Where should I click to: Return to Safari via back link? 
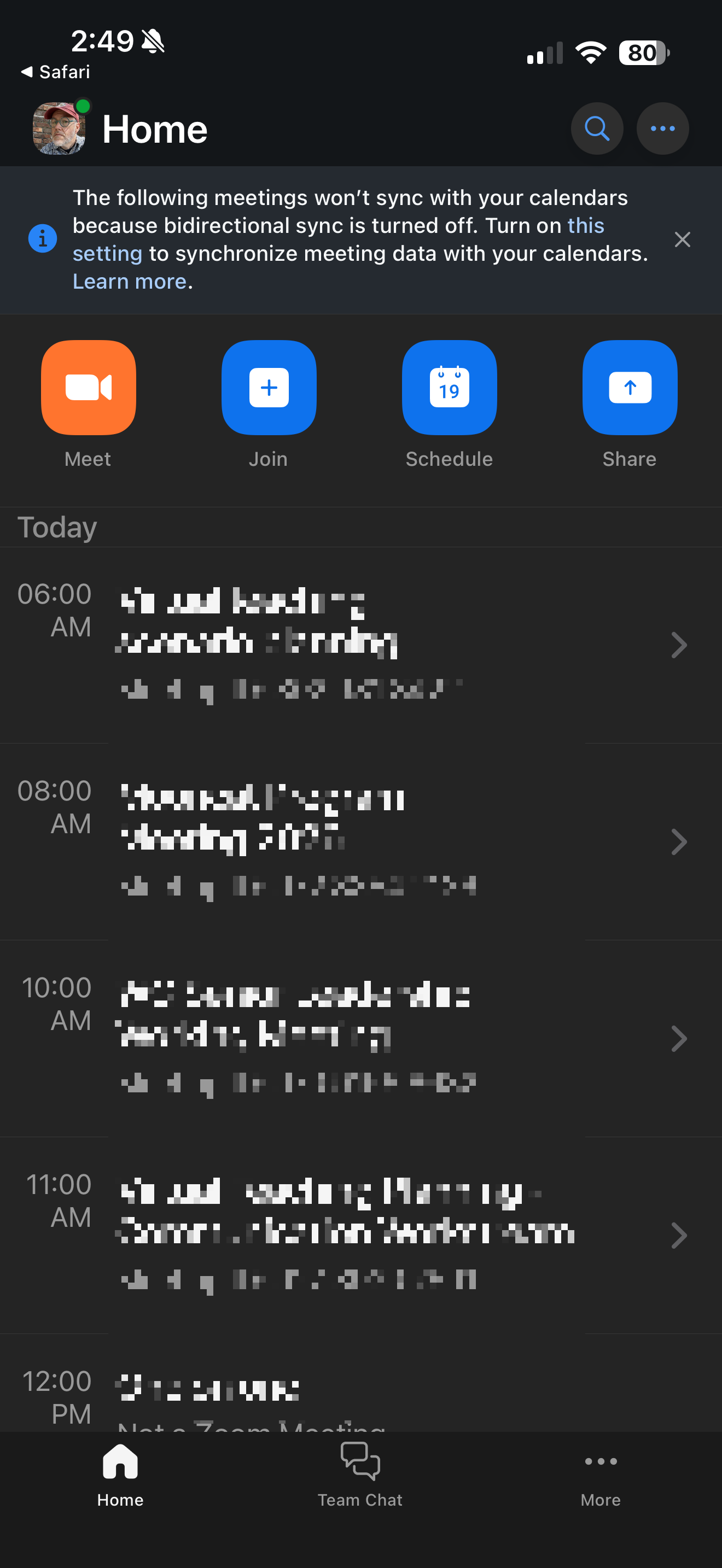click(56, 72)
